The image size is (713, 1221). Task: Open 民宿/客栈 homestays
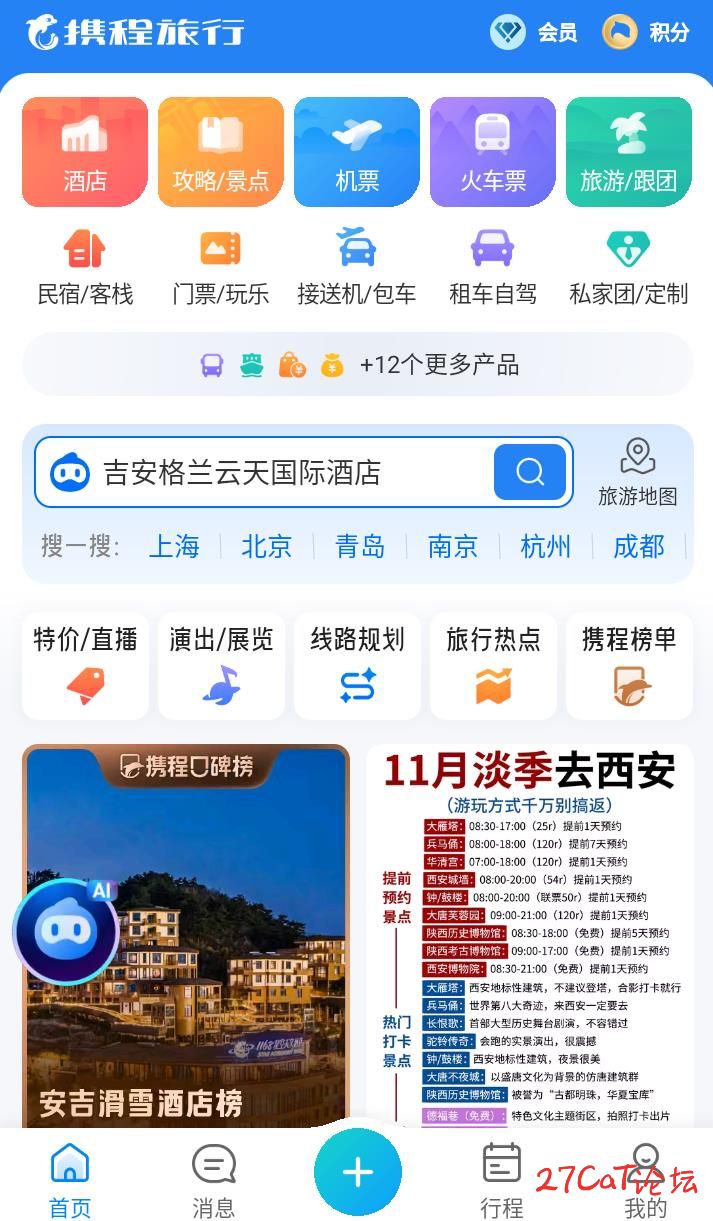pos(85,267)
